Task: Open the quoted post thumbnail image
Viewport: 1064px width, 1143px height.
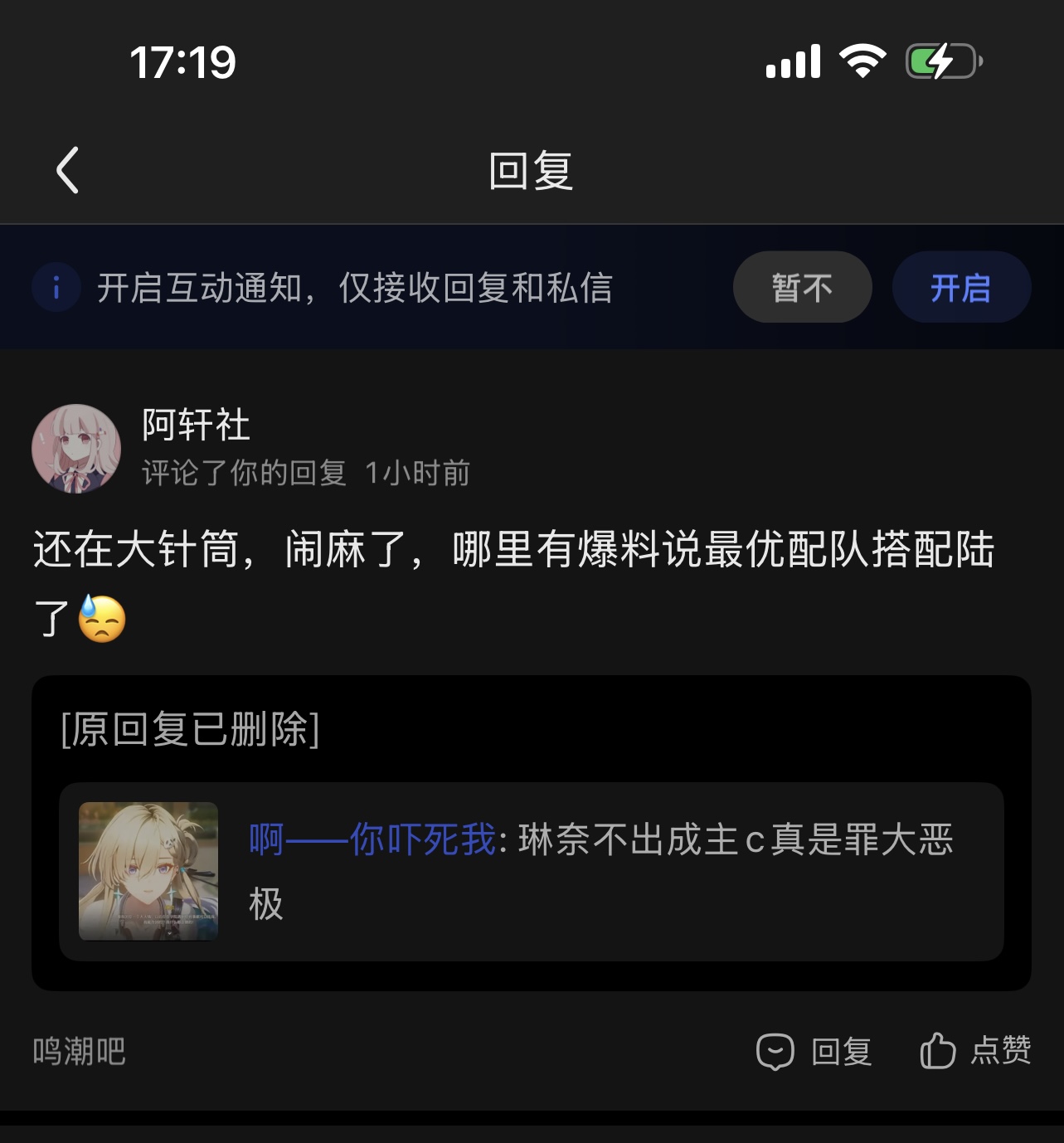Action: click(148, 871)
